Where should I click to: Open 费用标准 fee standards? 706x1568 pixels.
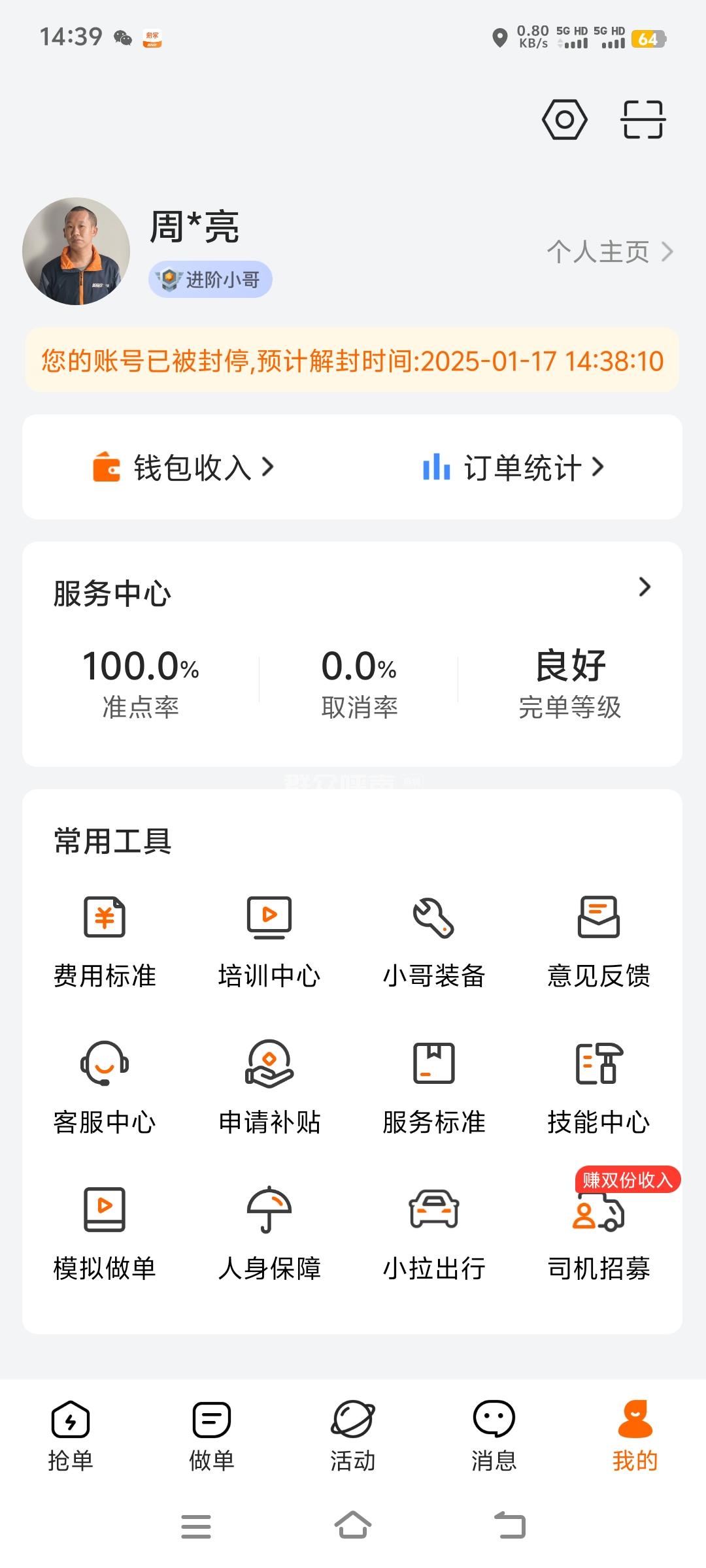pyautogui.click(x=105, y=939)
